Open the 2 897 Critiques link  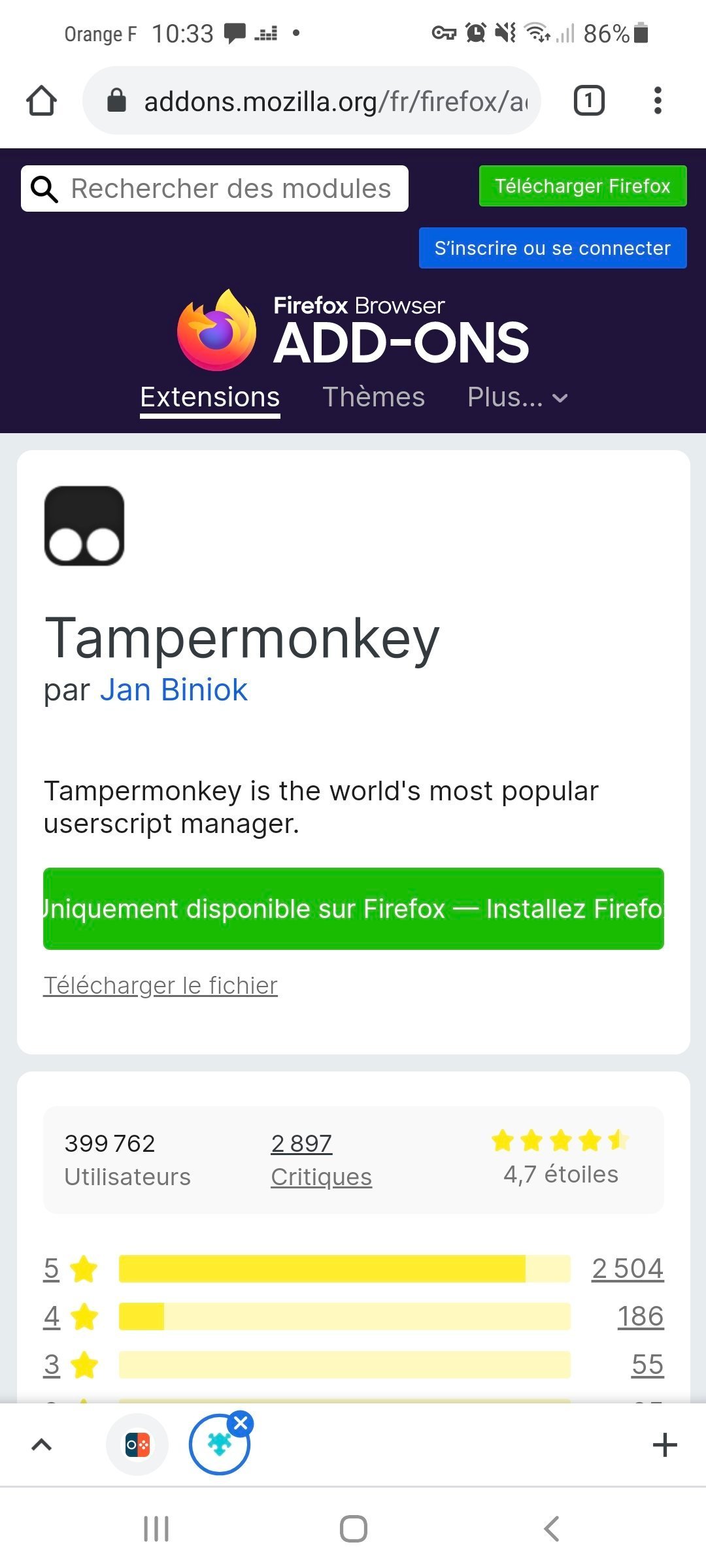click(x=321, y=1160)
